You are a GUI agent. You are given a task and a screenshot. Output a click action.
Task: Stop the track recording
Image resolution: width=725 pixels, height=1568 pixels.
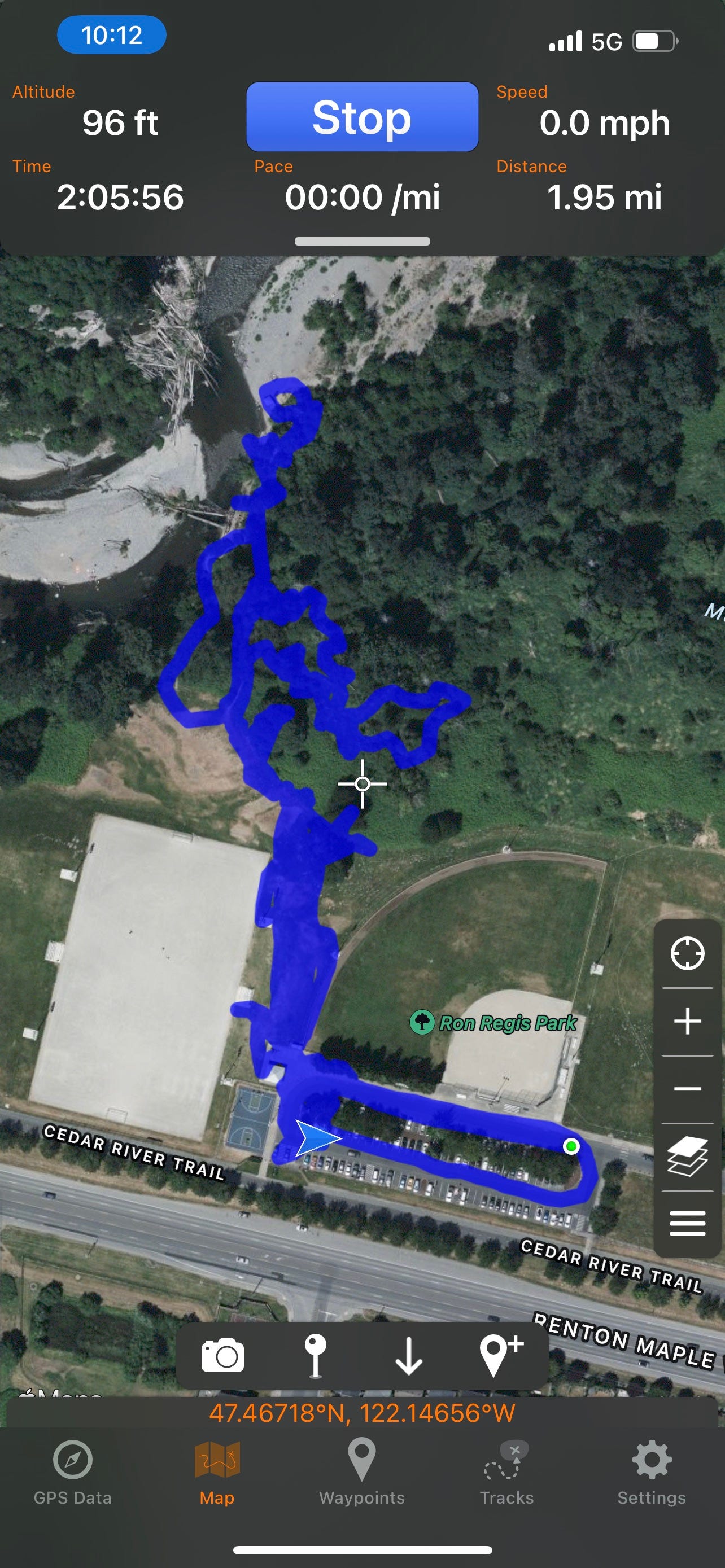click(x=361, y=117)
